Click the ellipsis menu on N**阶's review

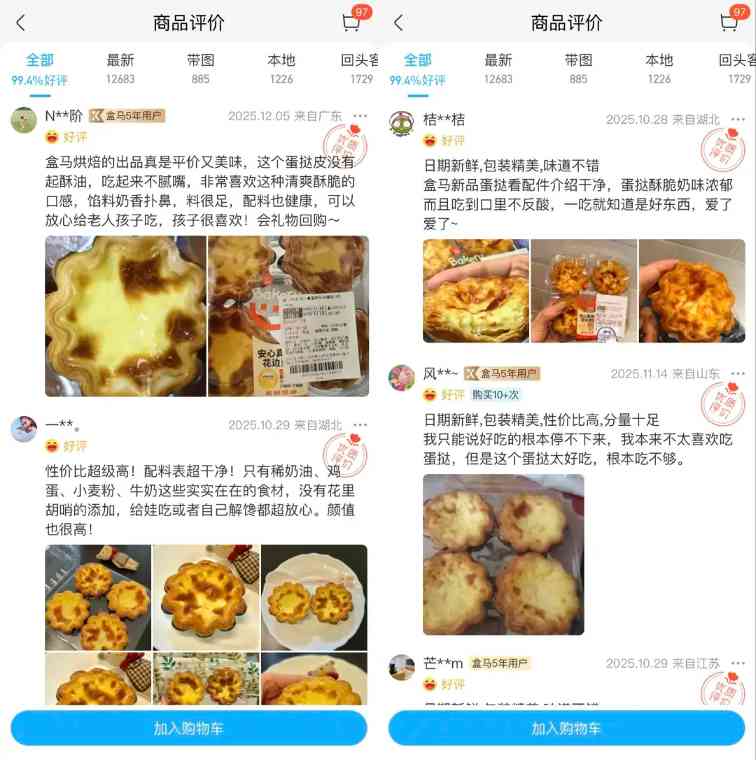[x=358, y=116]
